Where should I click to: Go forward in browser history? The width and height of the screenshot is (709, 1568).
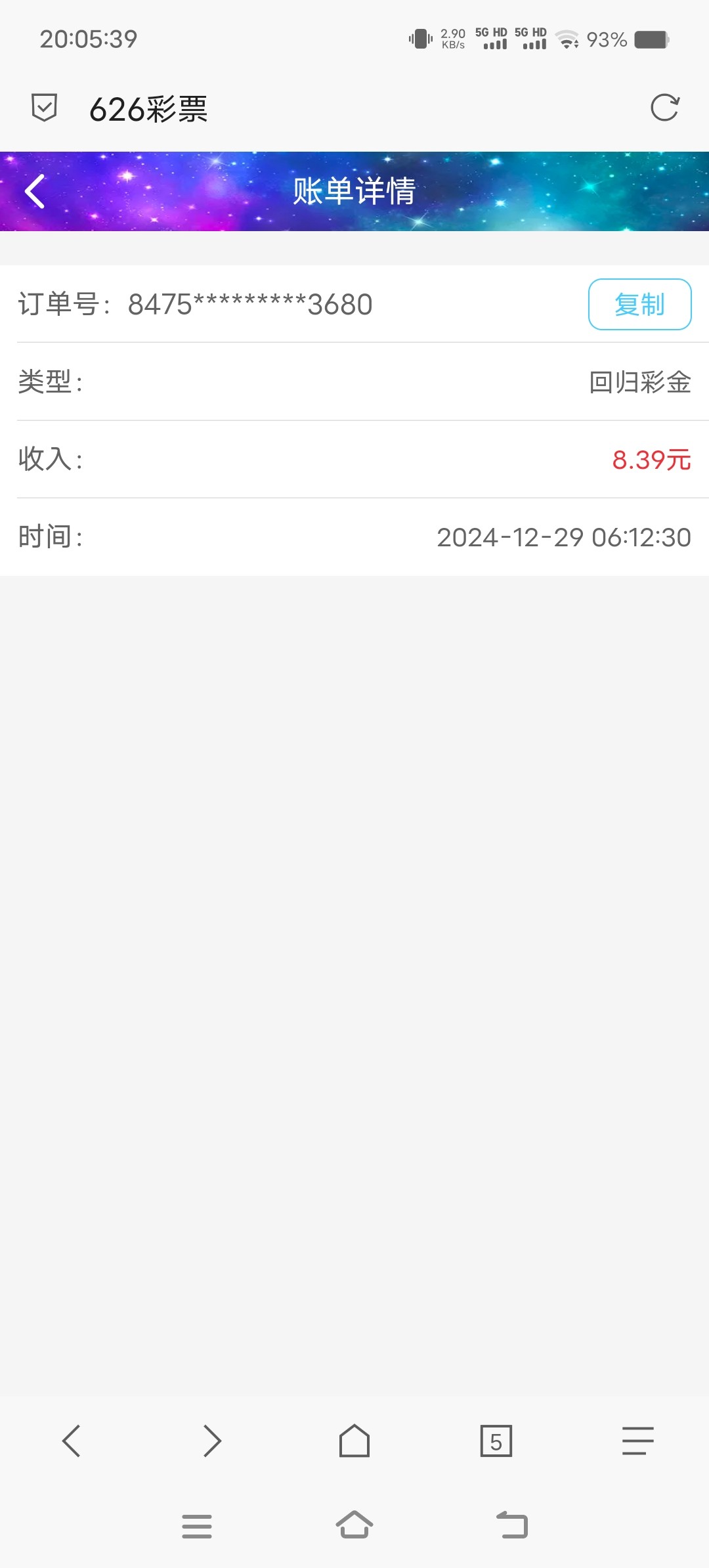212,1441
